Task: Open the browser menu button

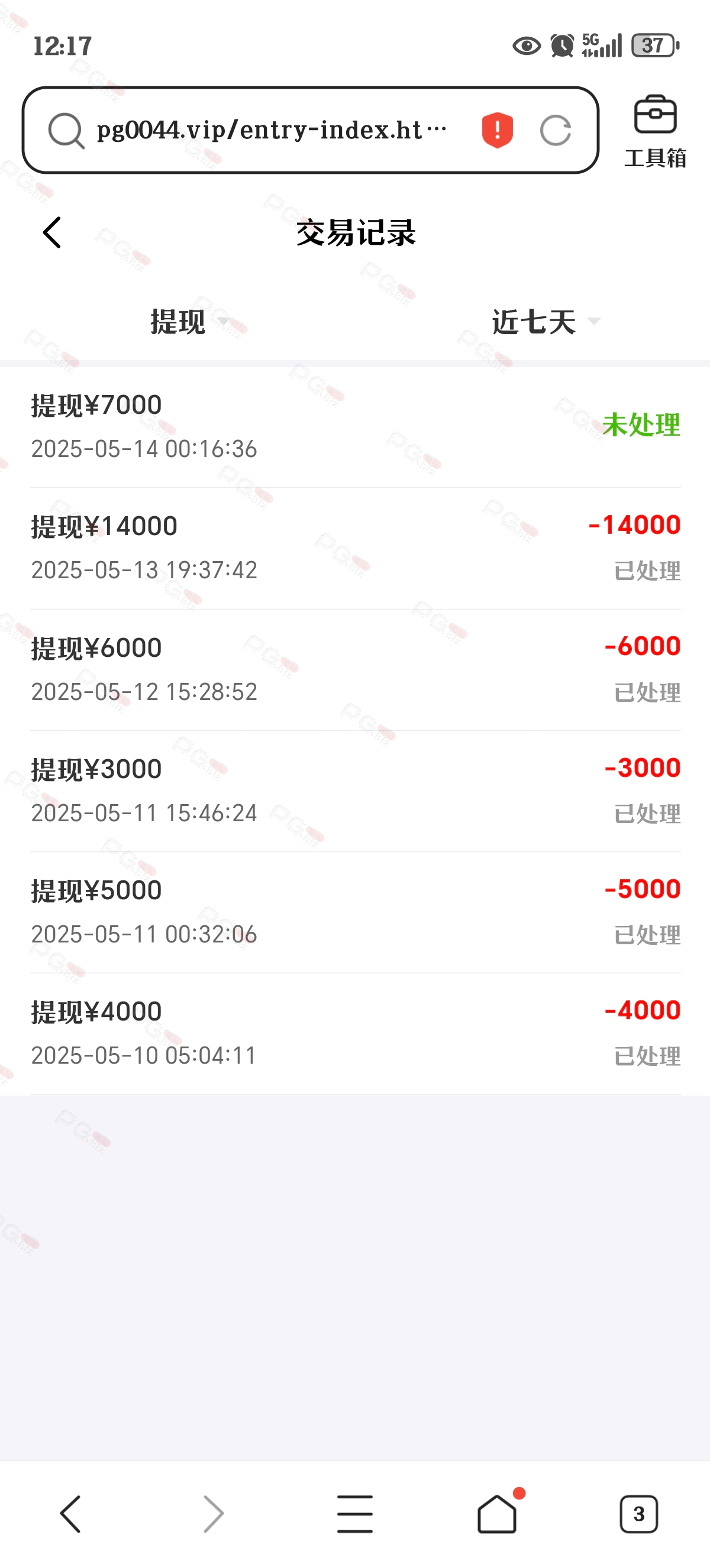Action: tap(355, 1514)
